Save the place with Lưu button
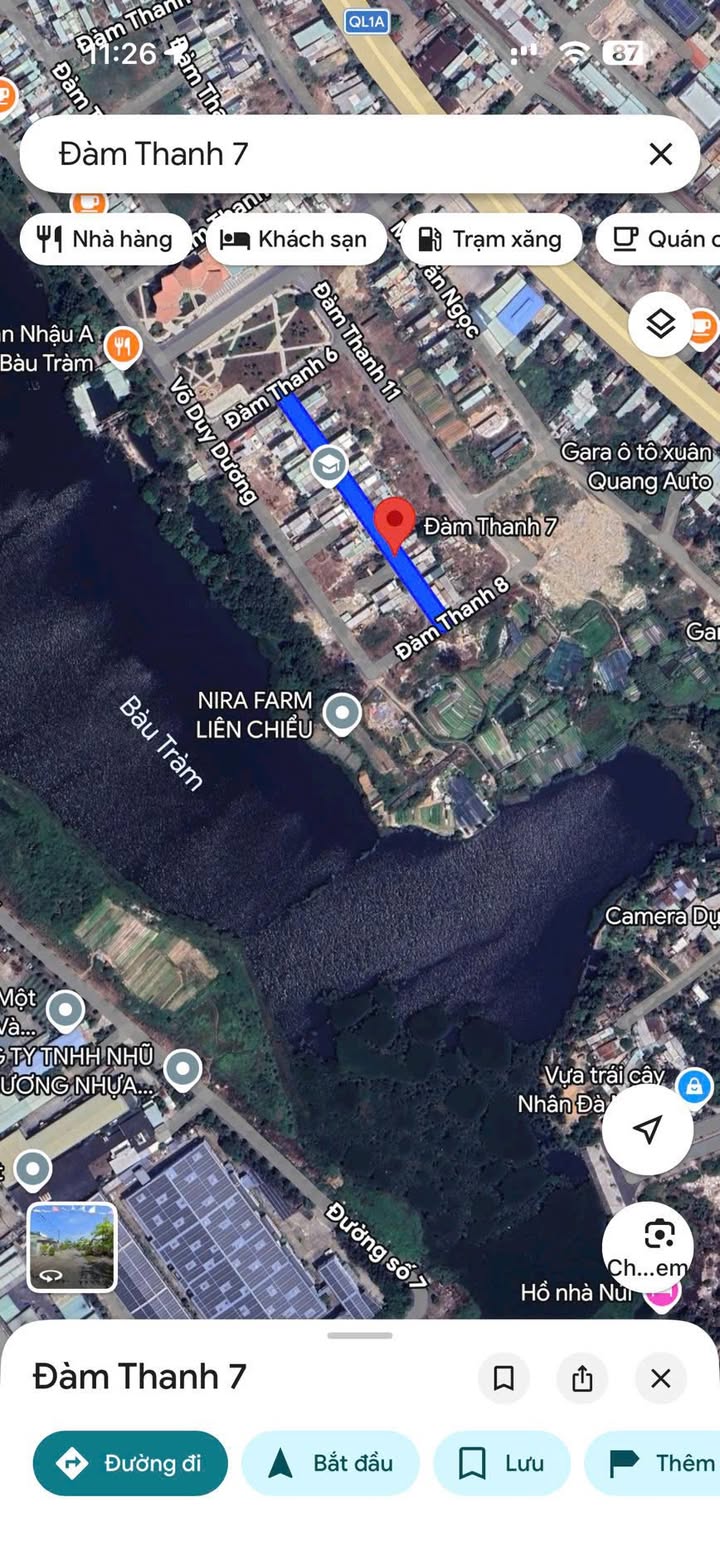This screenshot has width=720, height=1565. pos(501,1463)
